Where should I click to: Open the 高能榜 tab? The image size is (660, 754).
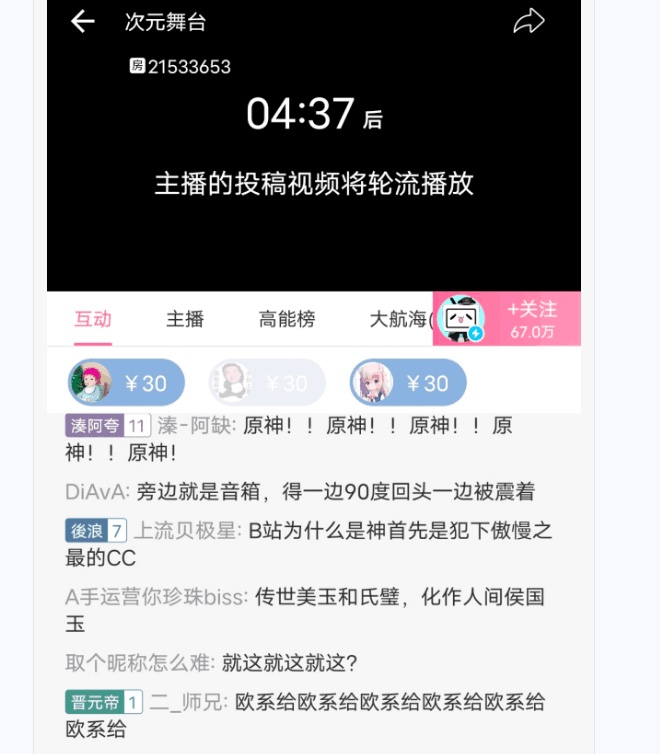tap(287, 319)
